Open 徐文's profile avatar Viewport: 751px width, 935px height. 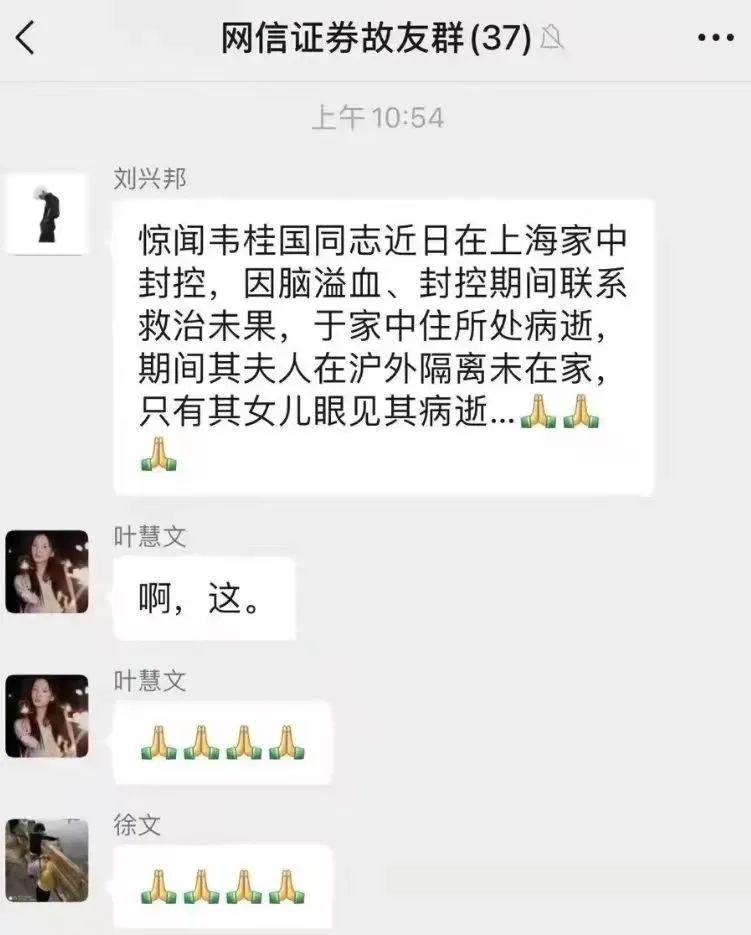46,860
